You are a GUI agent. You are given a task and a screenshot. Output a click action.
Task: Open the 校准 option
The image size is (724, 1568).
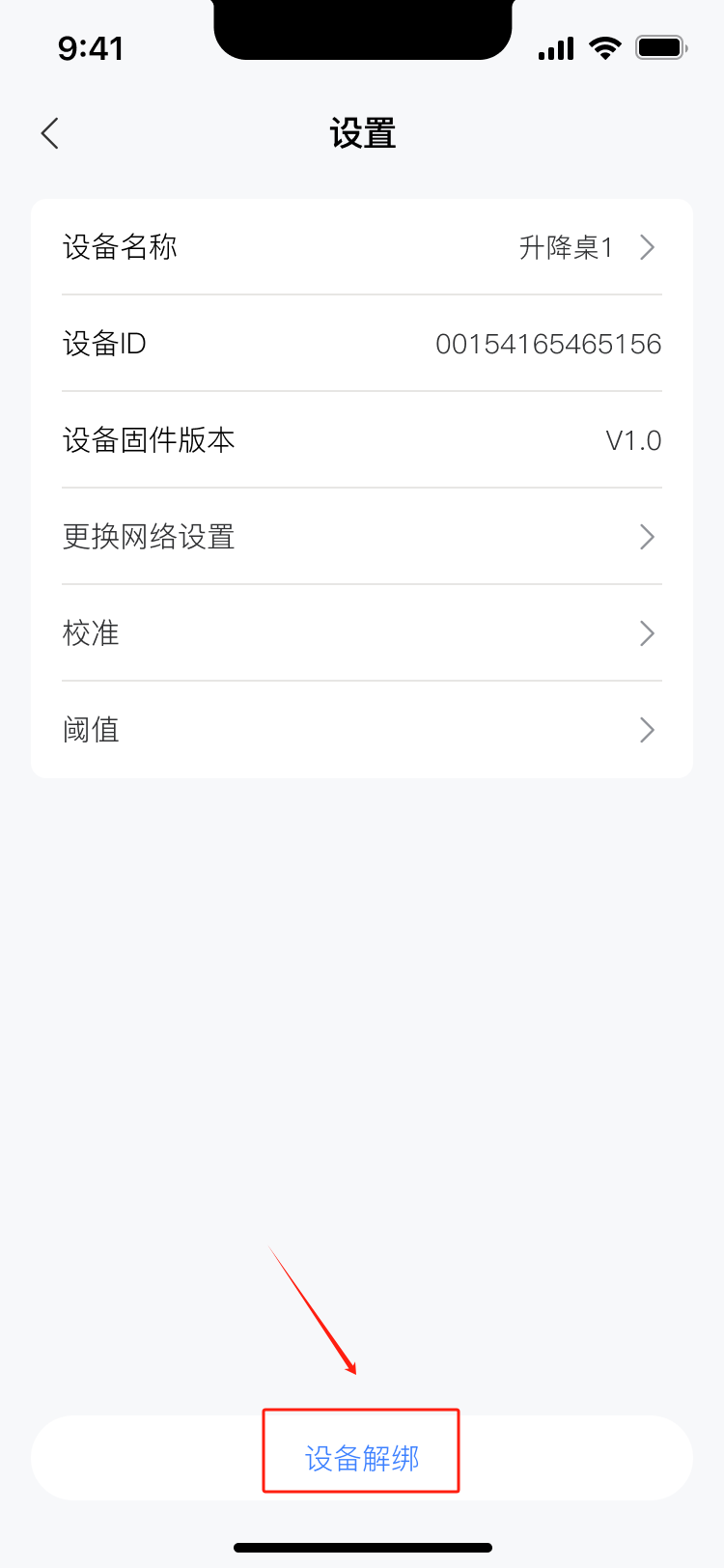(x=362, y=633)
